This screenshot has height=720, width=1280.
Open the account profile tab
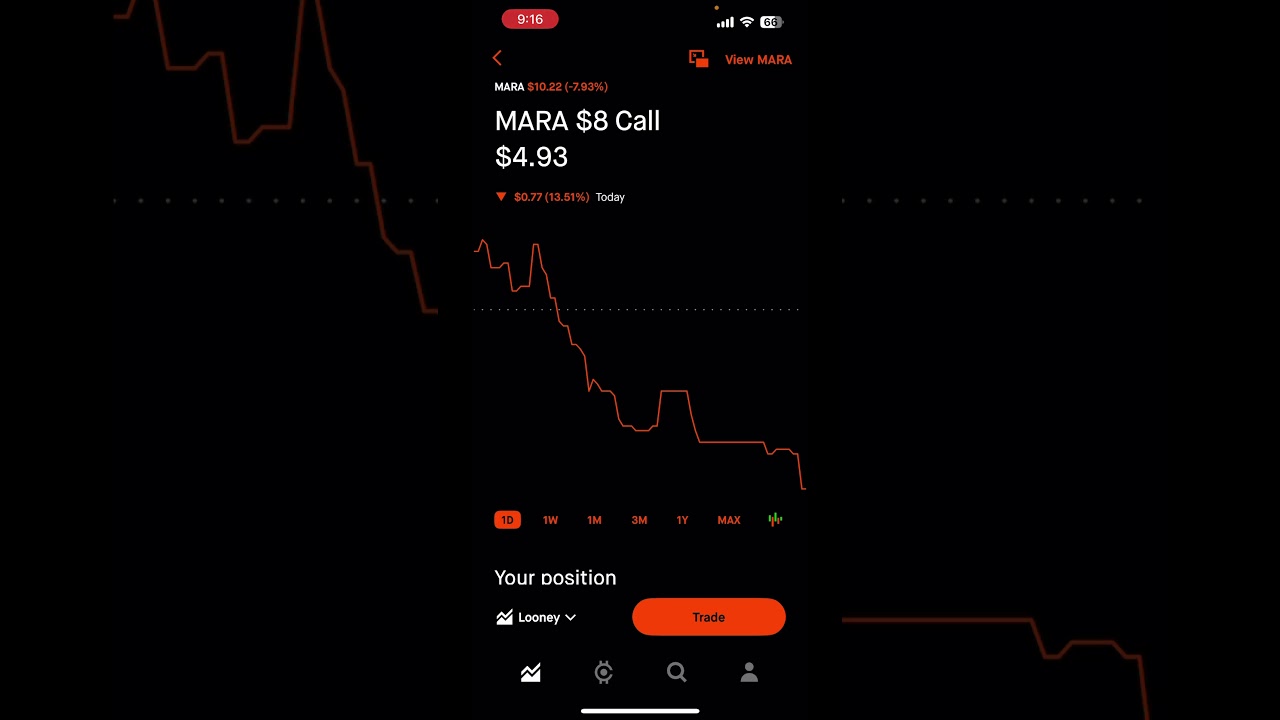click(x=749, y=673)
